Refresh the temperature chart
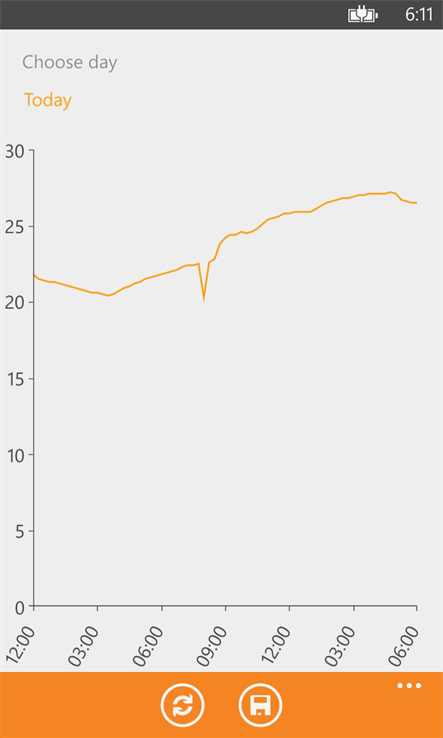 pos(182,705)
